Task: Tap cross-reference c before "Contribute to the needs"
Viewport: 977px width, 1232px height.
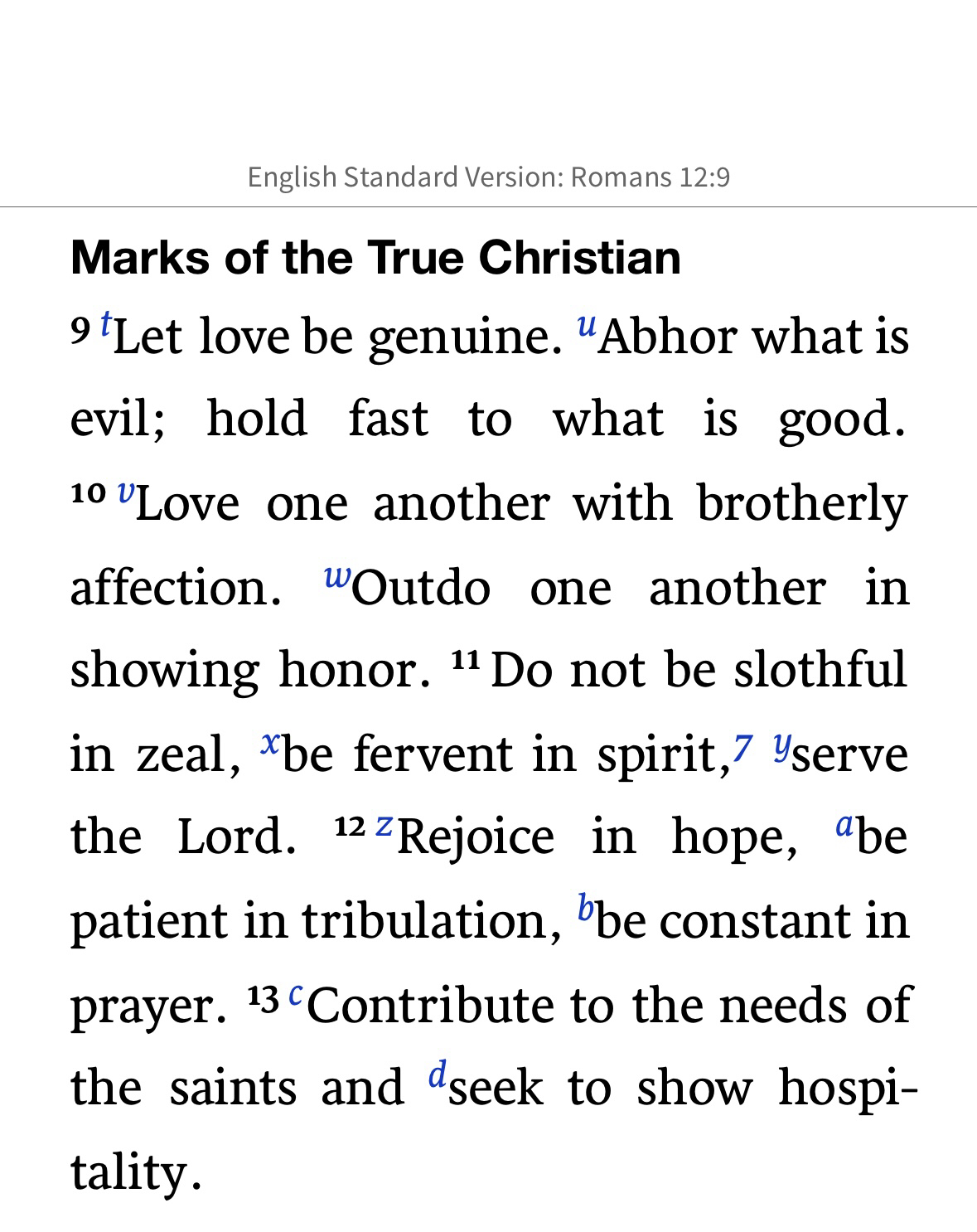Action: pos(296,993)
